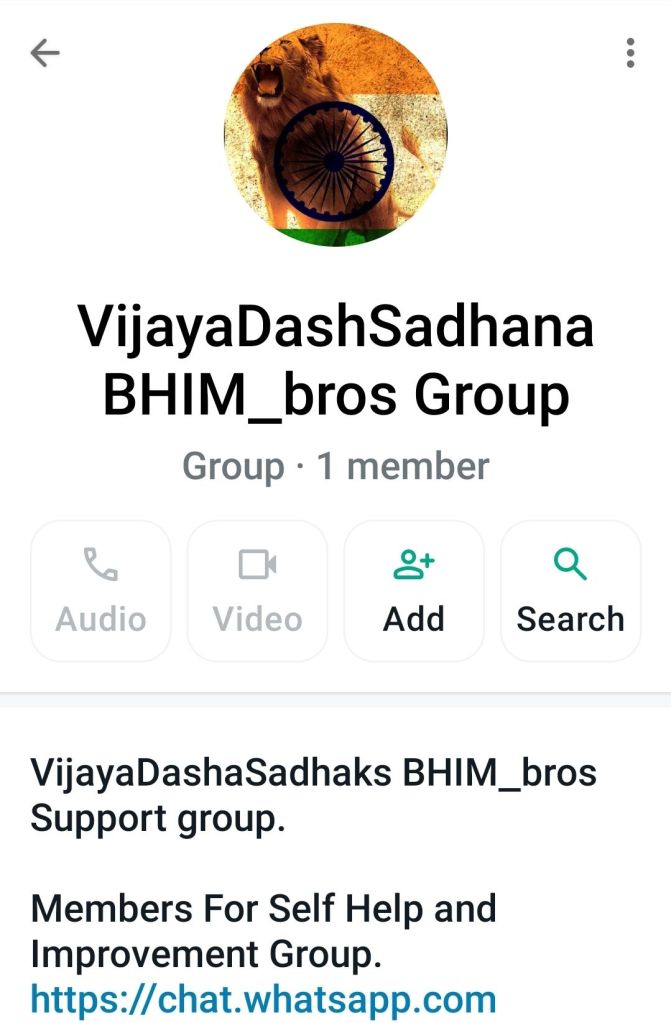Add a new member to the group

tap(414, 590)
